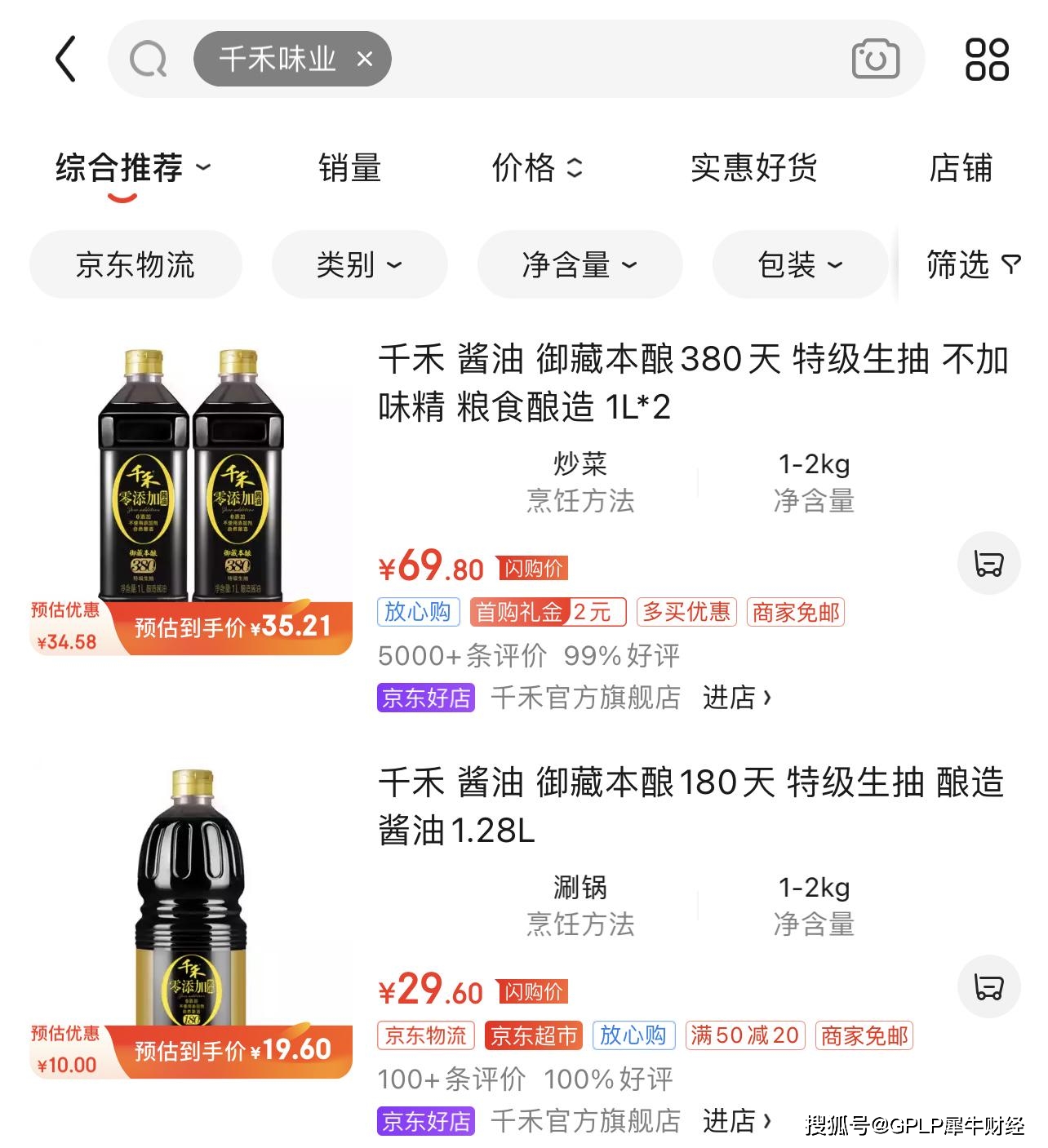Expand the 综合推荐 sort dropdown
The width and height of the screenshot is (1048, 1148).
132,168
